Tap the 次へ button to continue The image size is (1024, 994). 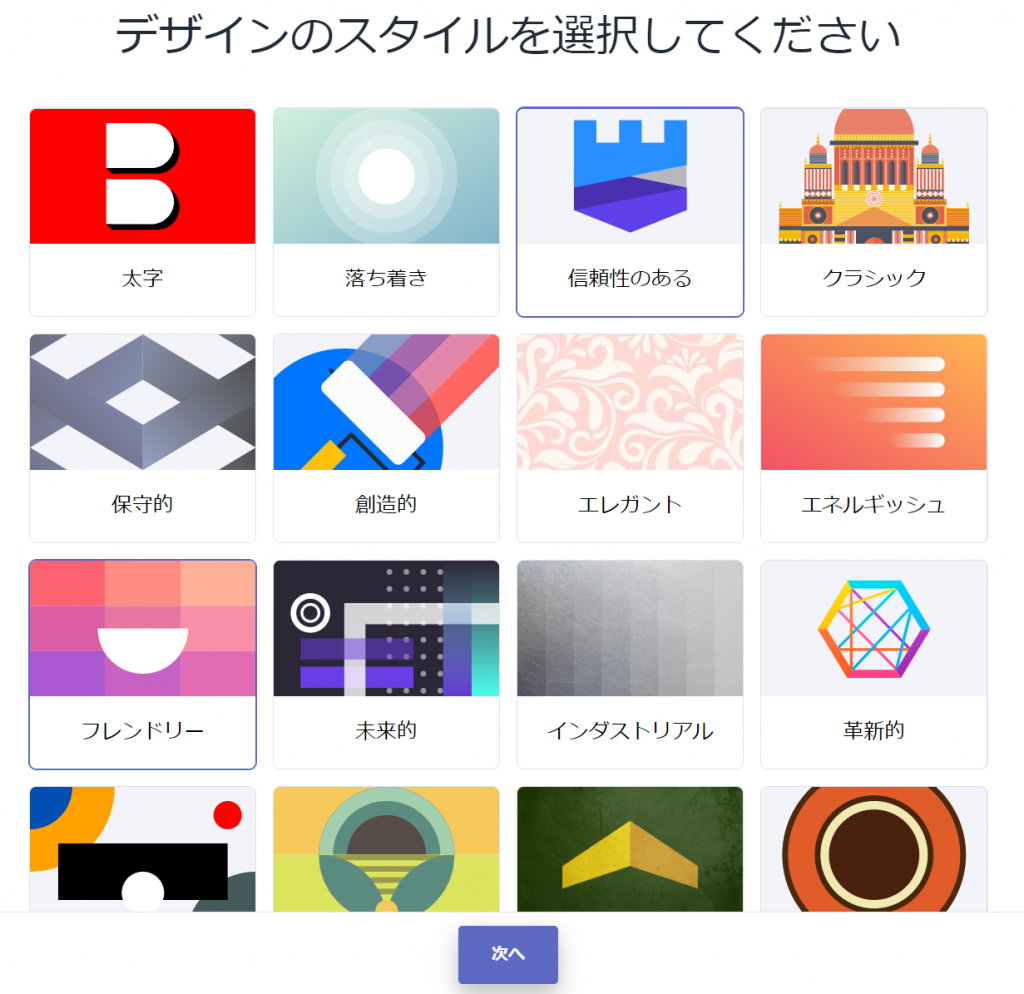tap(508, 954)
